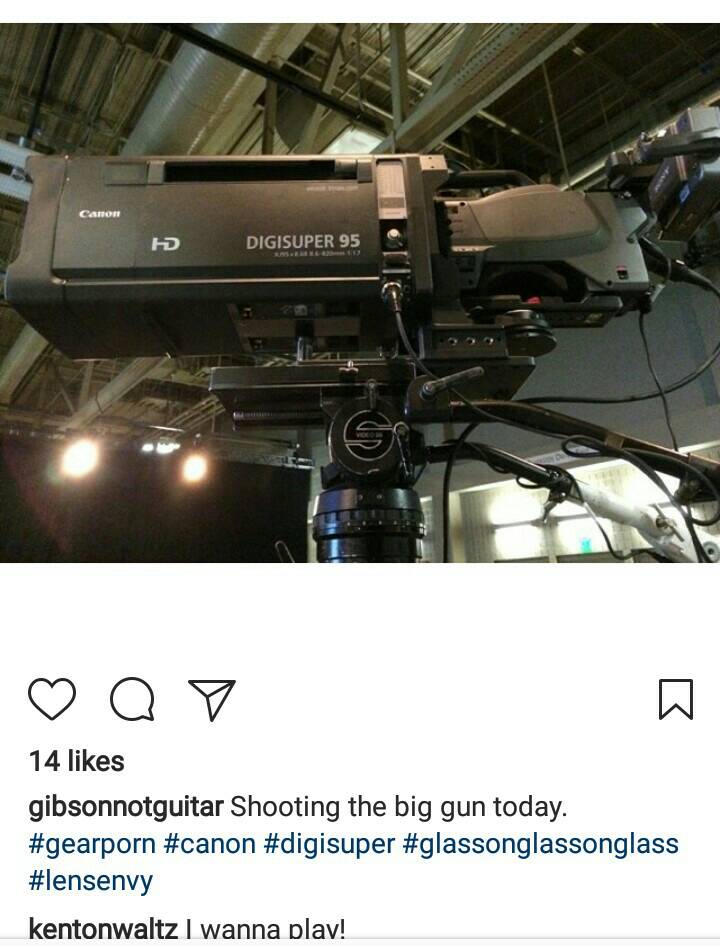Share the post with the paper plane icon
720x946 pixels.
[x=212, y=699]
